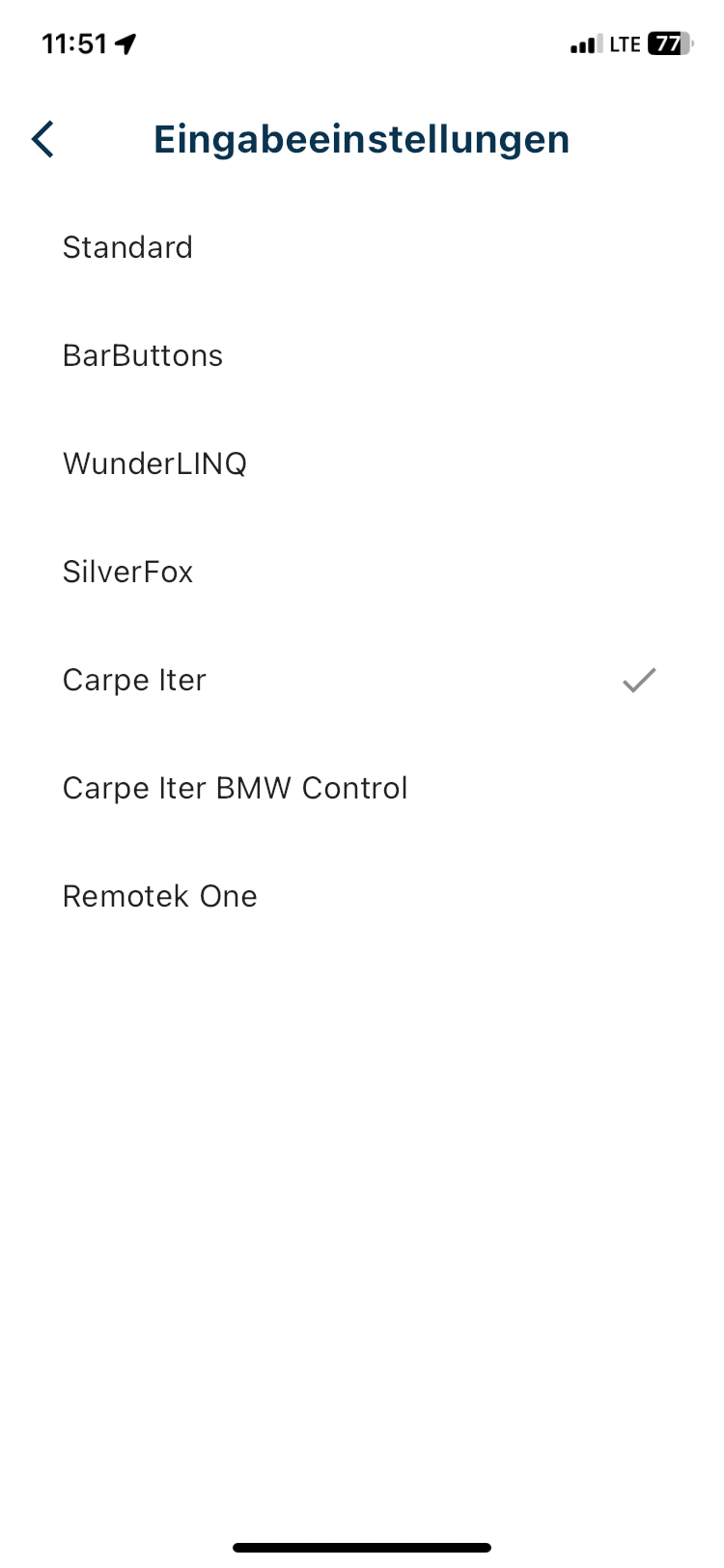Choose Carpe Iter BMW Control
This screenshot has width=724, height=1568.
pyautogui.click(x=362, y=788)
